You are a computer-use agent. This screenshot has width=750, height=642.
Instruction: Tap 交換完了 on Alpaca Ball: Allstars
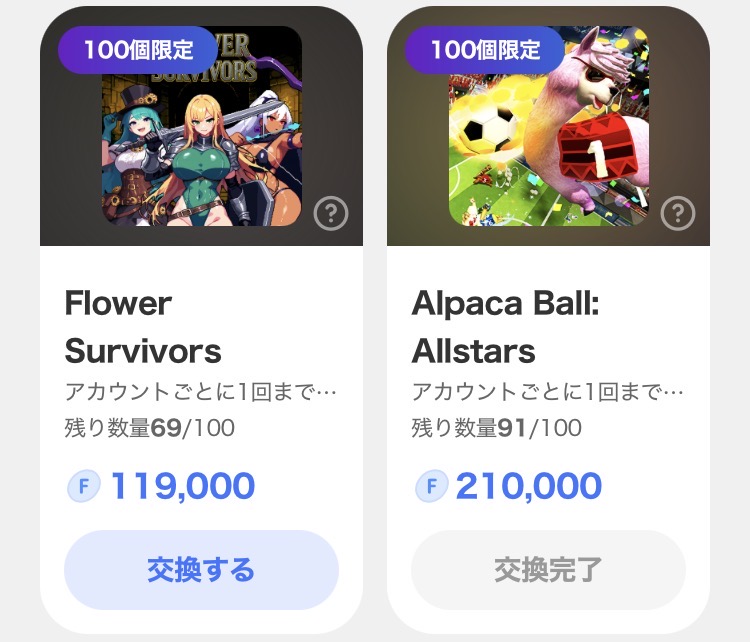[548, 570]
